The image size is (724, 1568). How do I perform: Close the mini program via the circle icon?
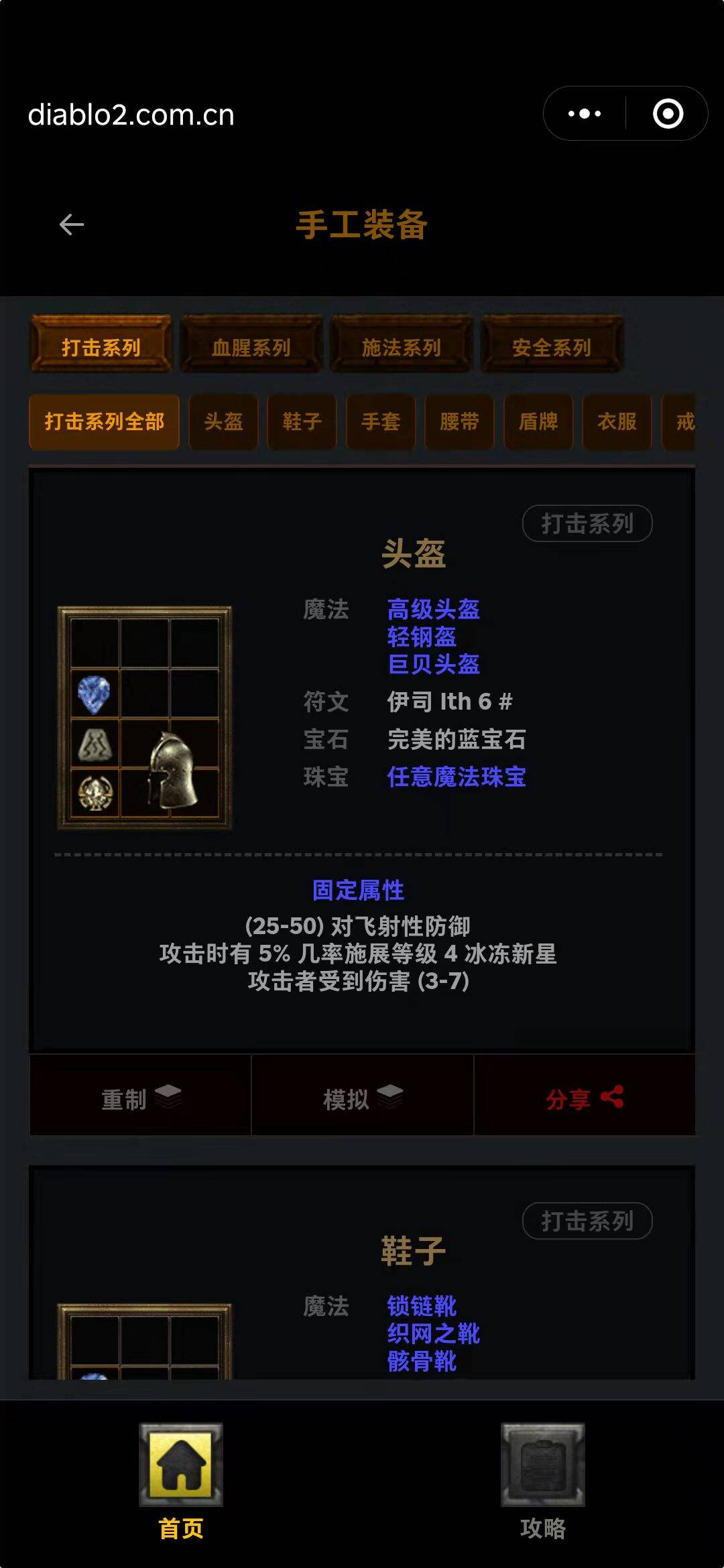668,113
